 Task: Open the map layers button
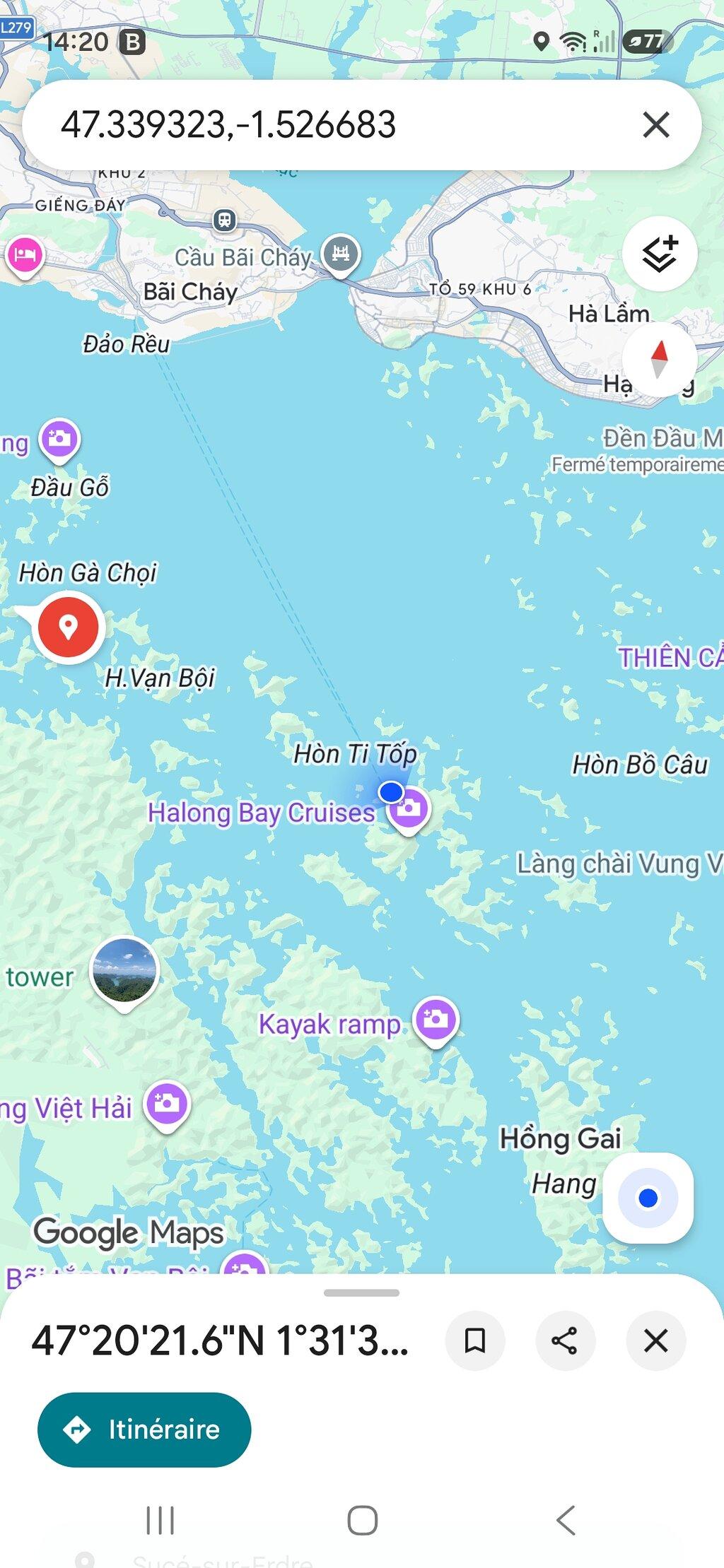pyautogui.click(x=660, y=254)
